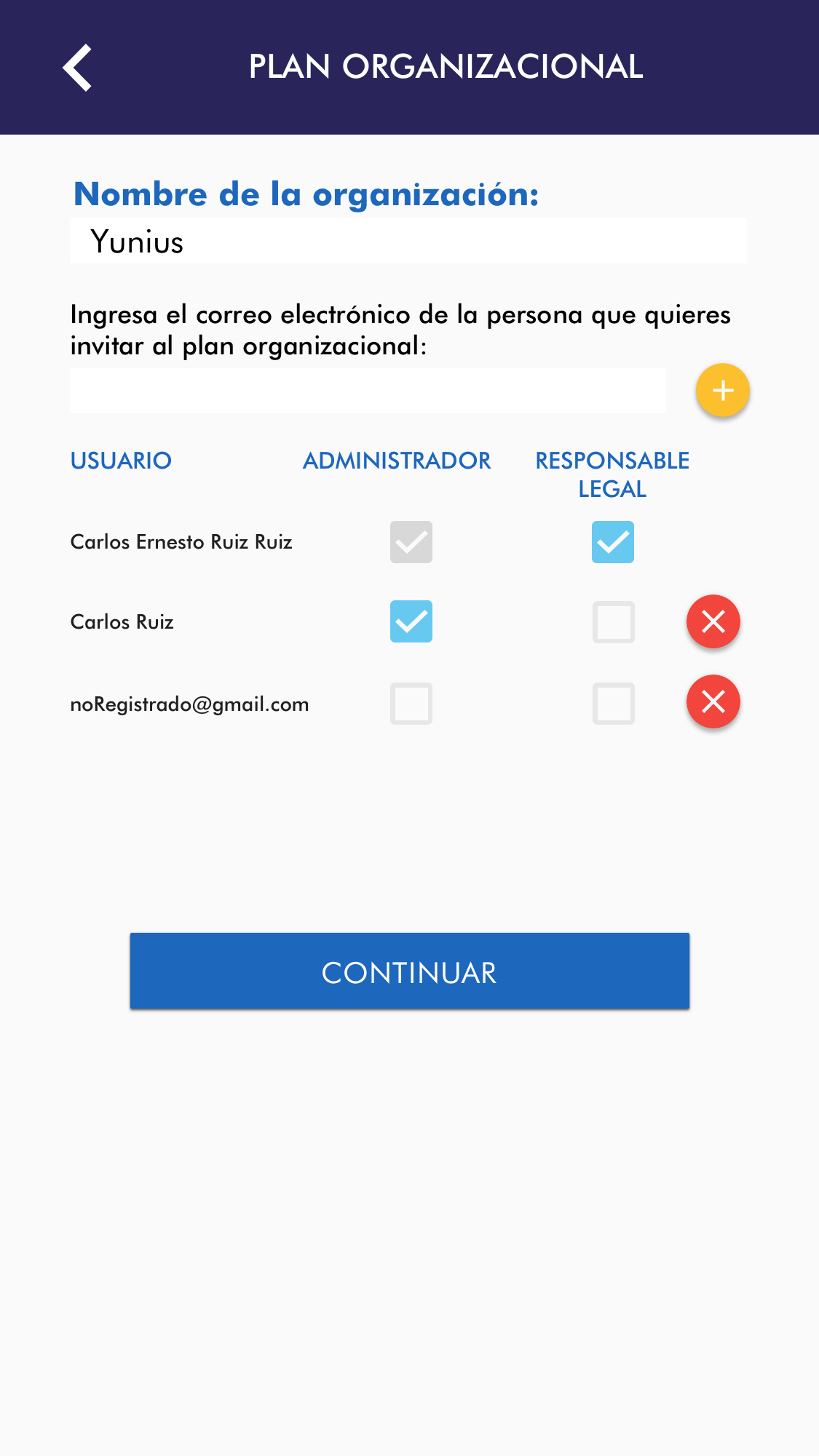Image resolution: width=819 pixels, height=1456 pixels.
Task: Focus the invite email input field
Action: tap(368, 391)
